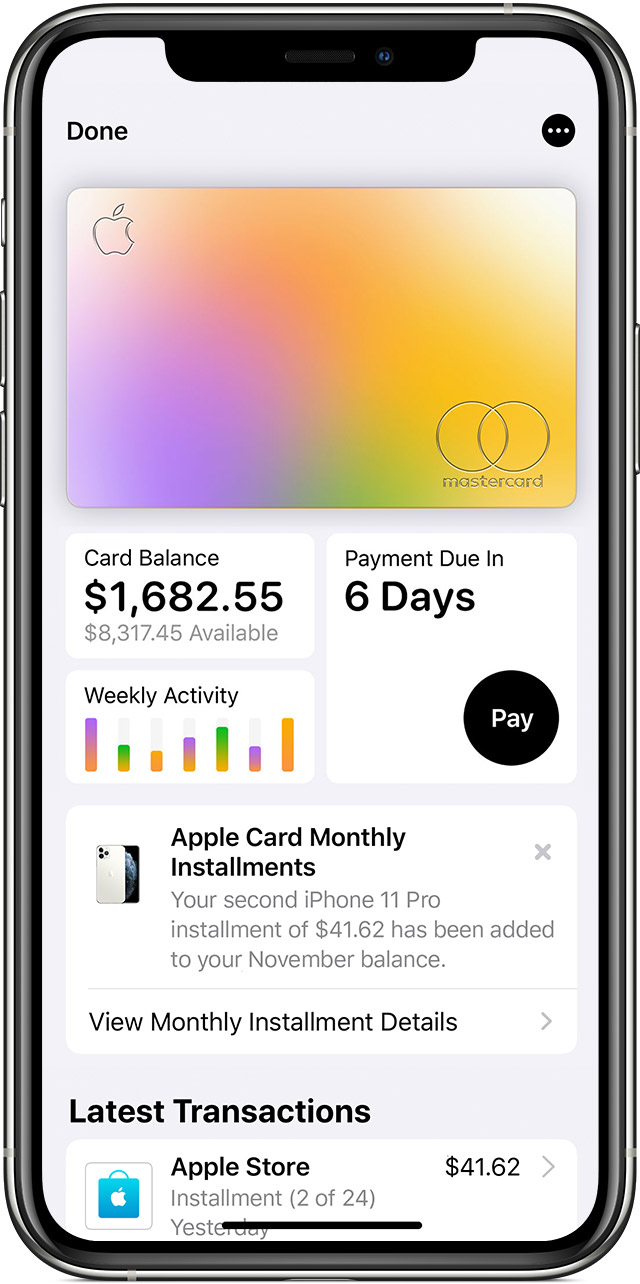Open the more options ellipsis menu
This screenshot has width=640, height=1284.
point(558,131)
